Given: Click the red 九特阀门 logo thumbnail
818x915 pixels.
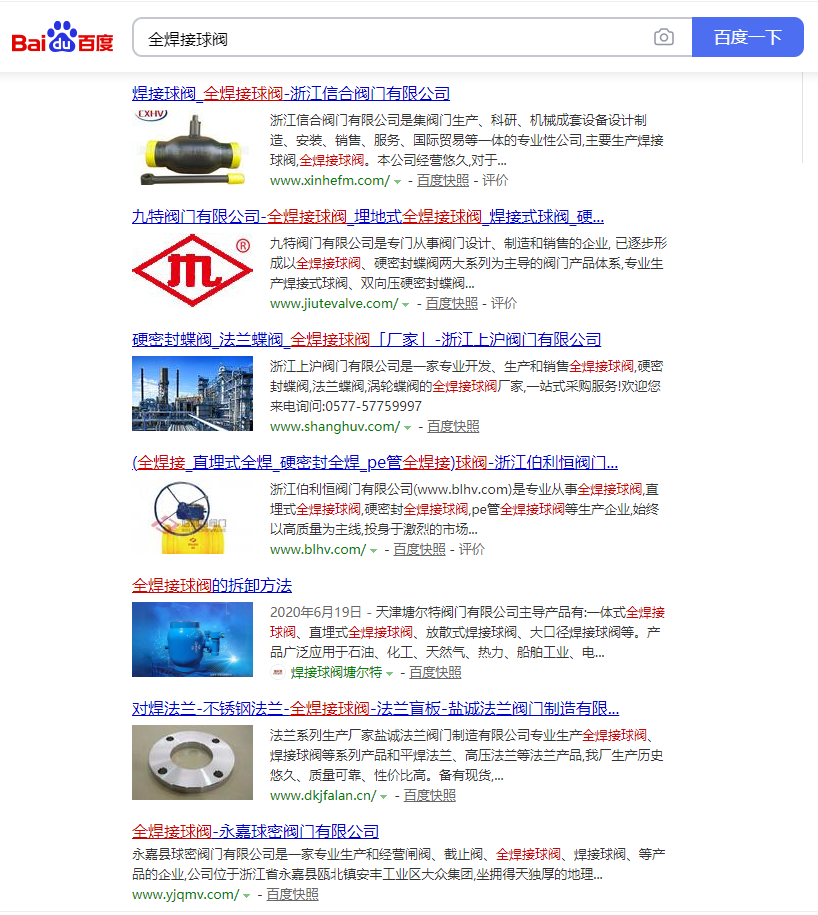Looking at the screenshot, I should pyautogui.click(x=192, y=268).
